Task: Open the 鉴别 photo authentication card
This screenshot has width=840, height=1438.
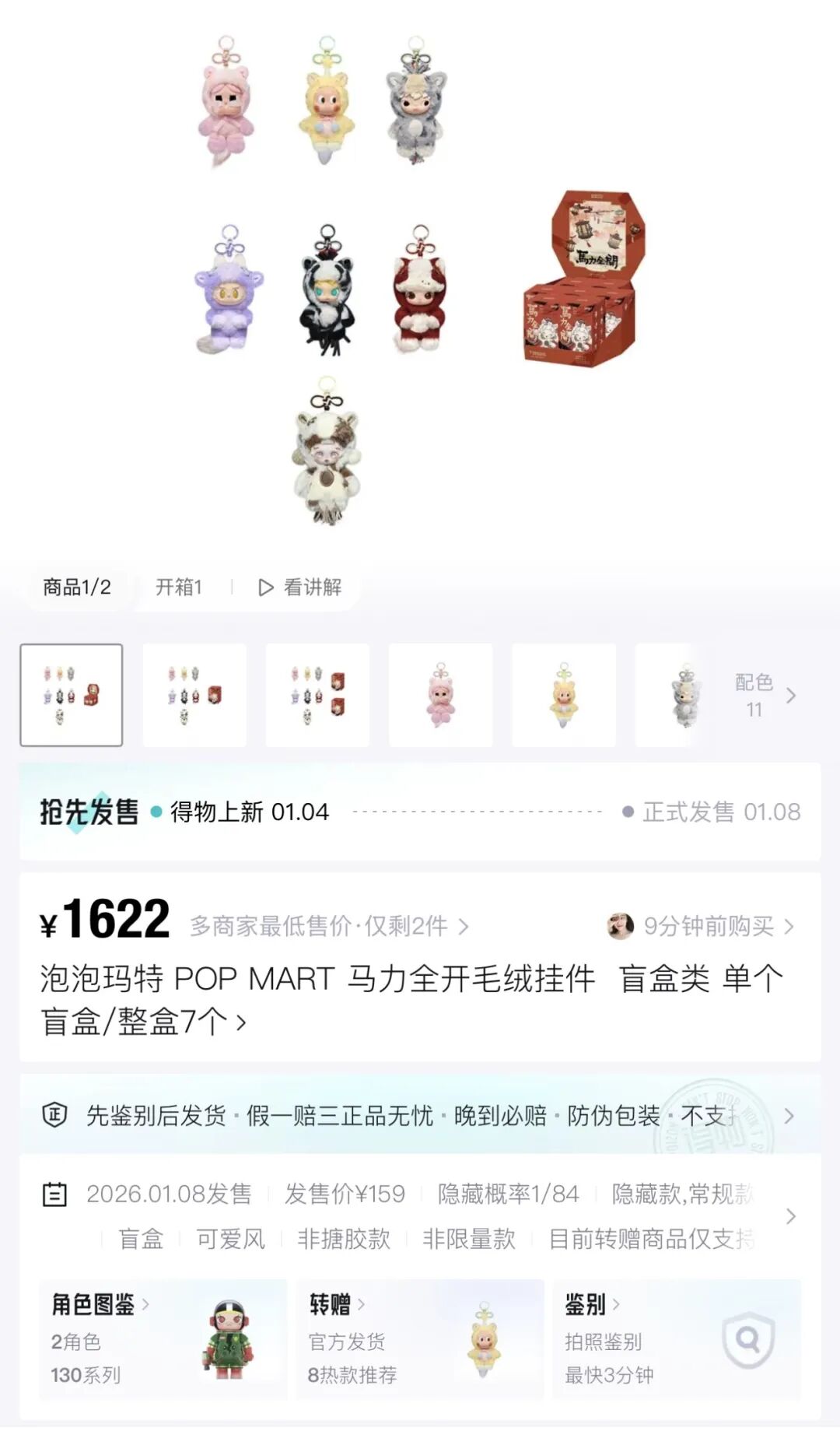Action: 676,1338
